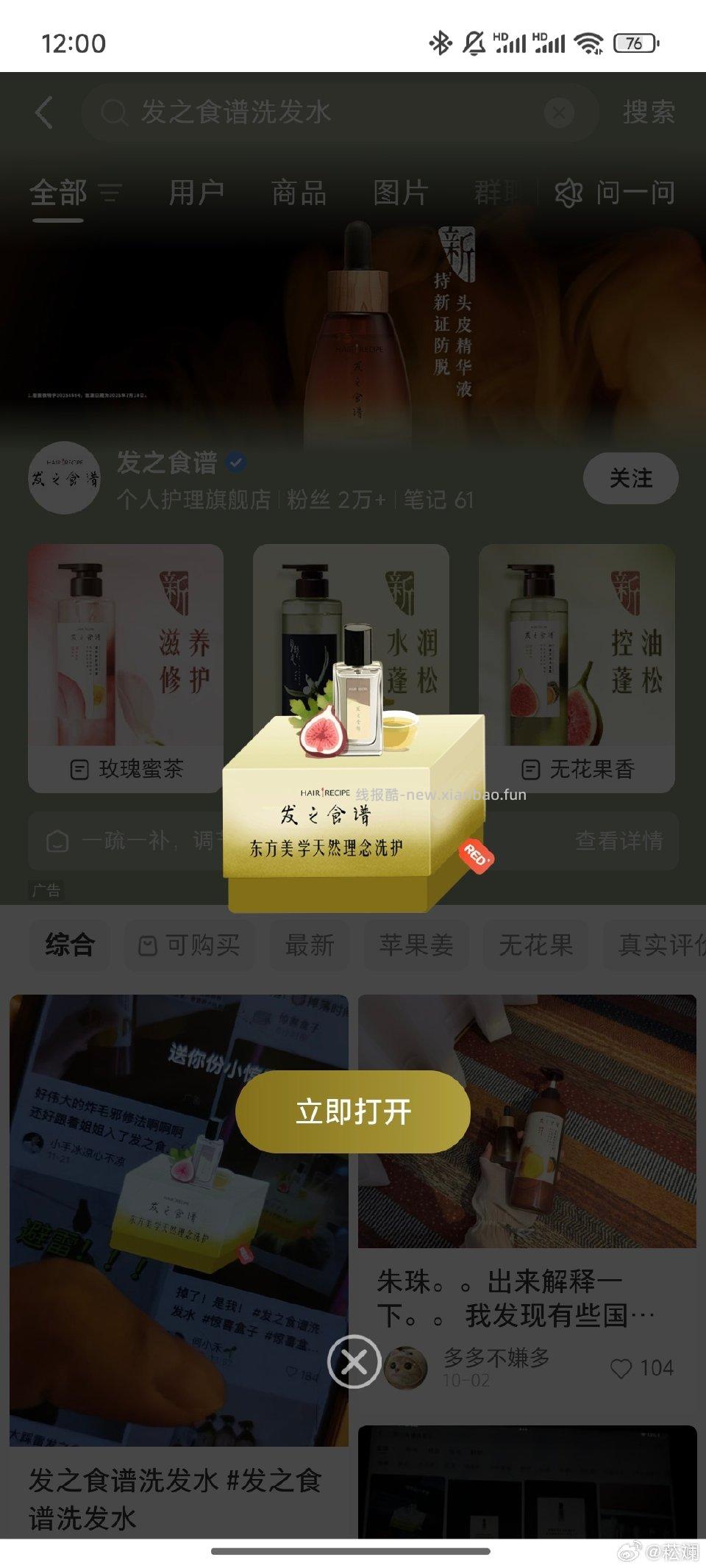Turn on the 真实评价 filter
The image size is (706, 1568).
pyautogui.click(x=660, y=946)
